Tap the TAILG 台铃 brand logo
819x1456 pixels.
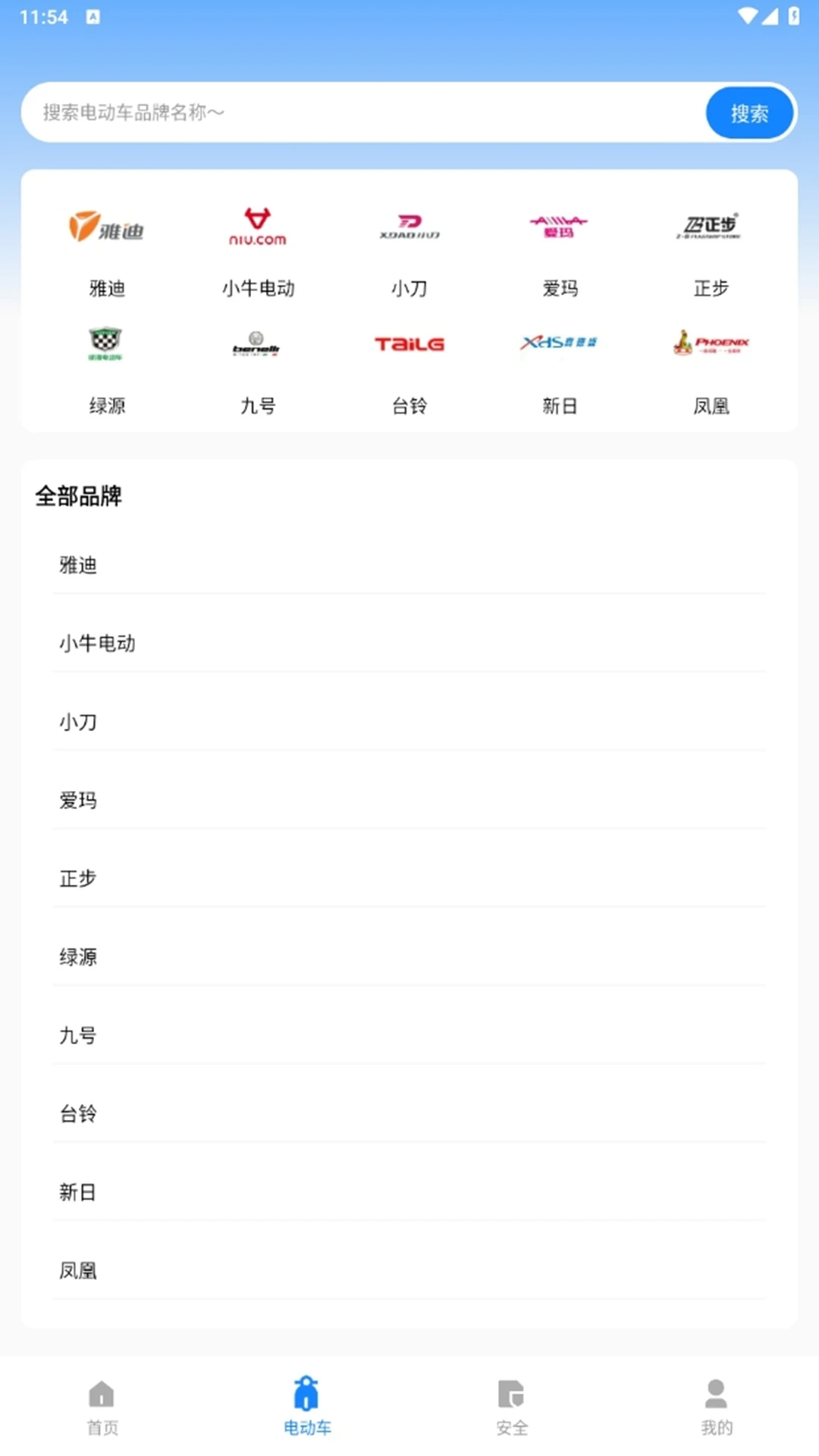click(x=409, y=343)
